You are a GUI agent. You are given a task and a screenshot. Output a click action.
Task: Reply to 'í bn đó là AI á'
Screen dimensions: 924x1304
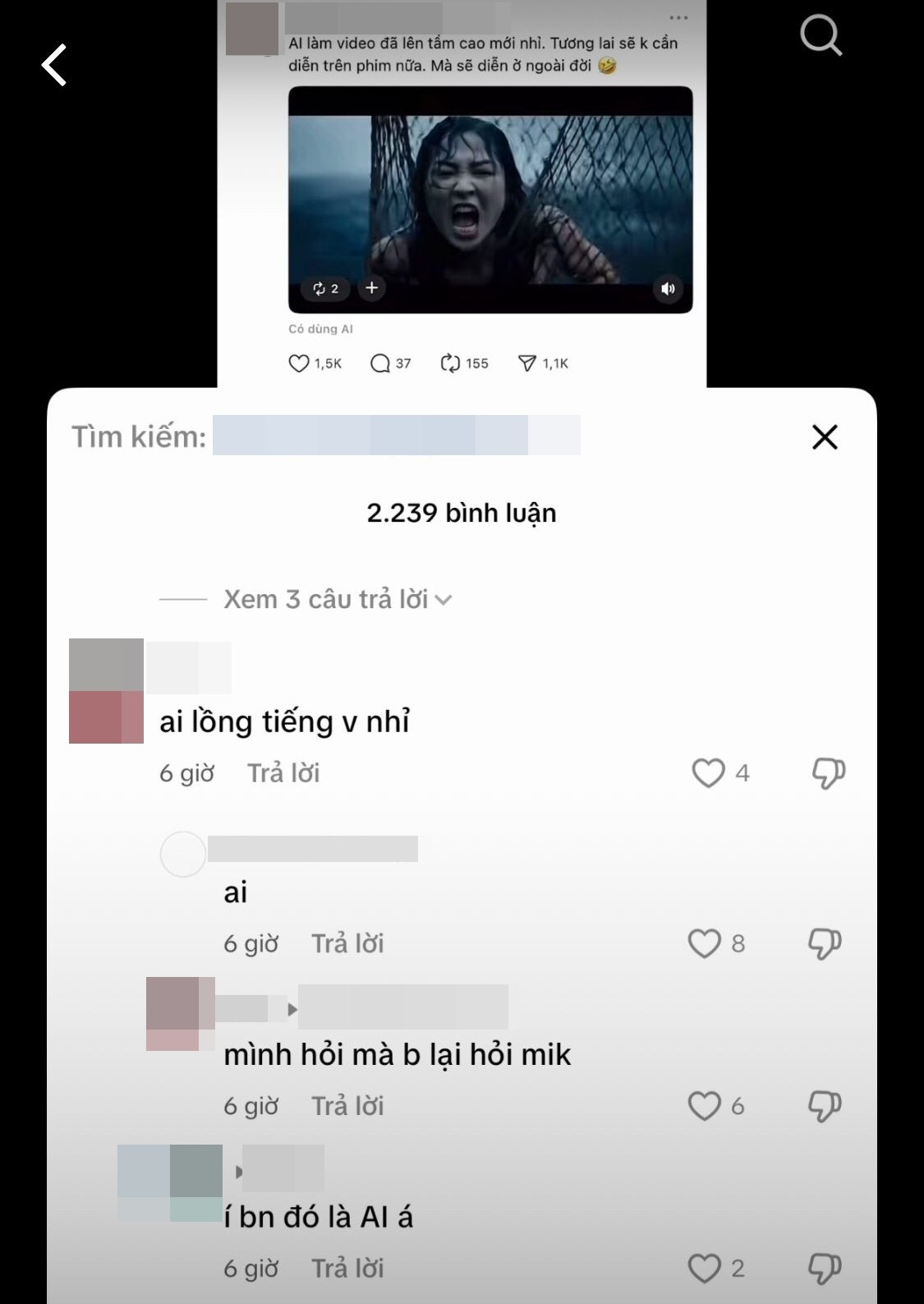[347, 1269]
